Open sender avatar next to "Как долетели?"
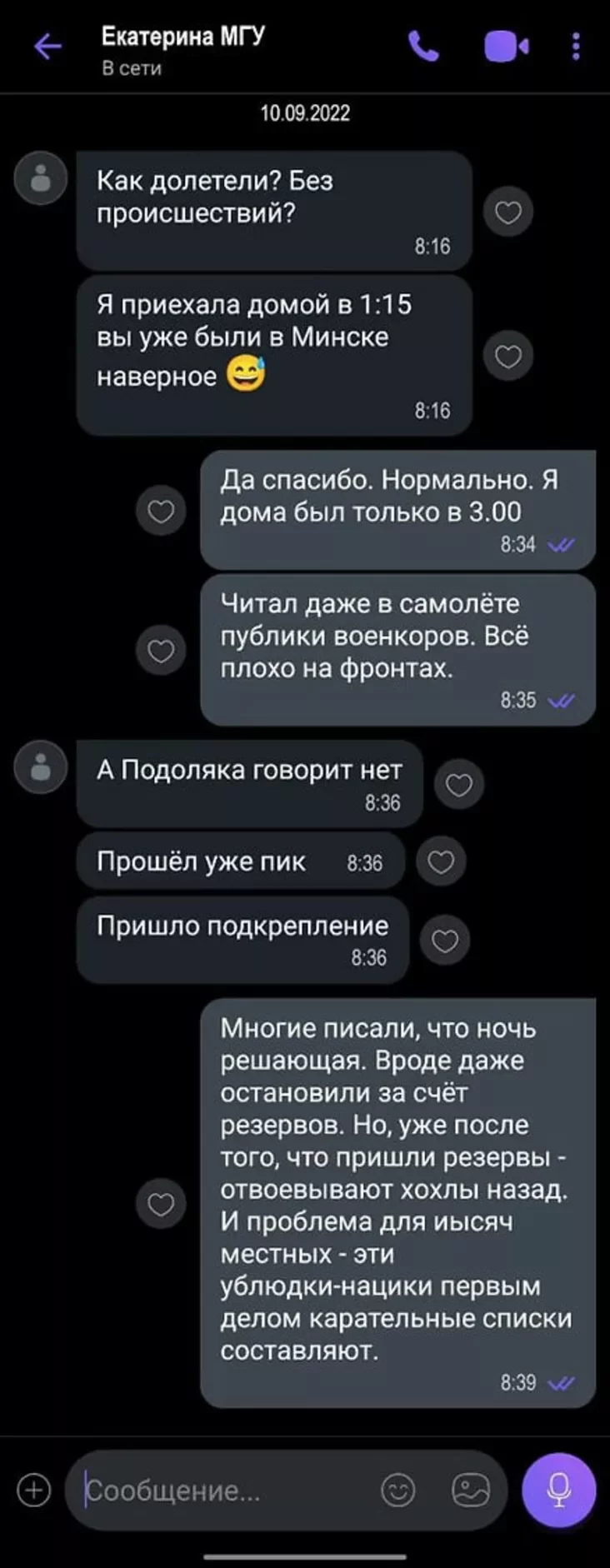The image size is (610, 1568). tap(40, 178)
